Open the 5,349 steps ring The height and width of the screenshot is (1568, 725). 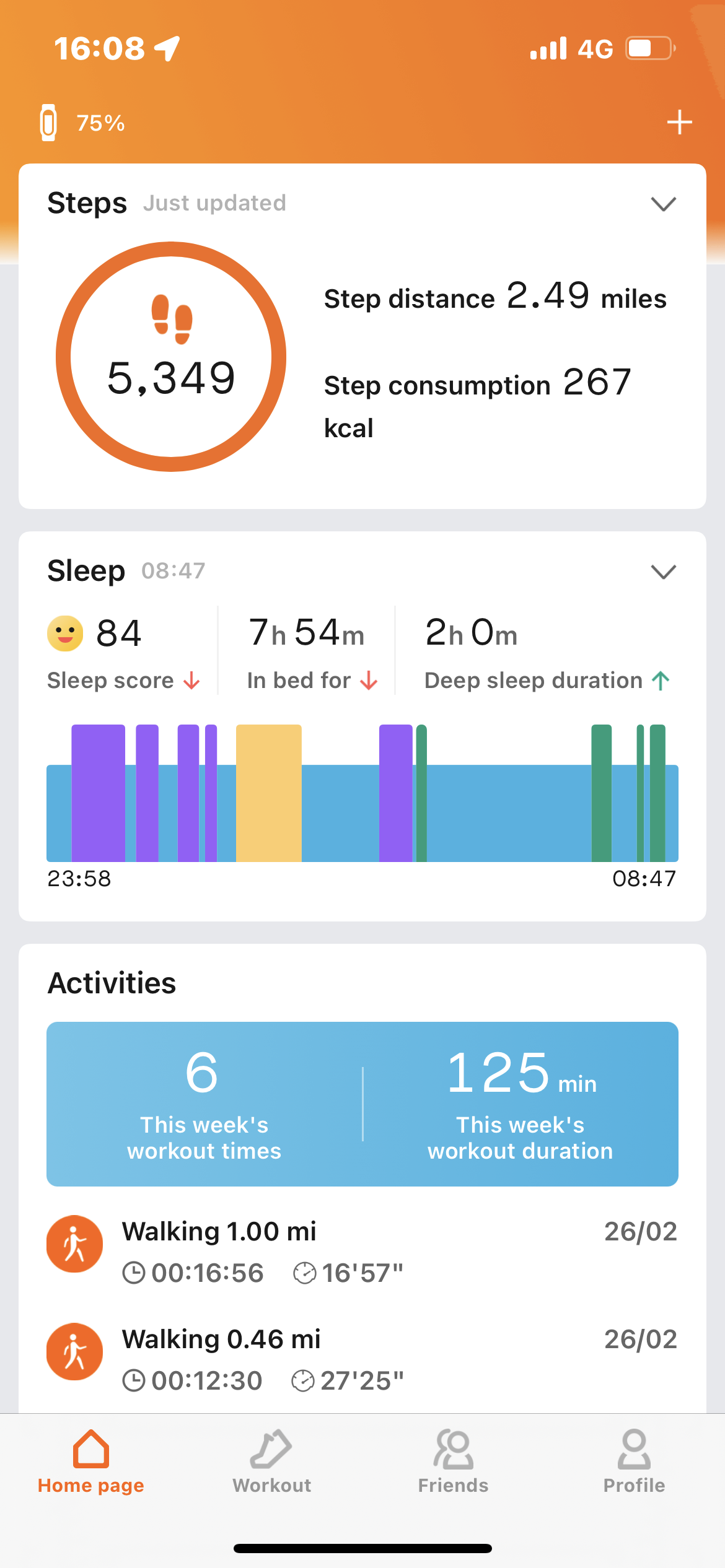[171, 357]
